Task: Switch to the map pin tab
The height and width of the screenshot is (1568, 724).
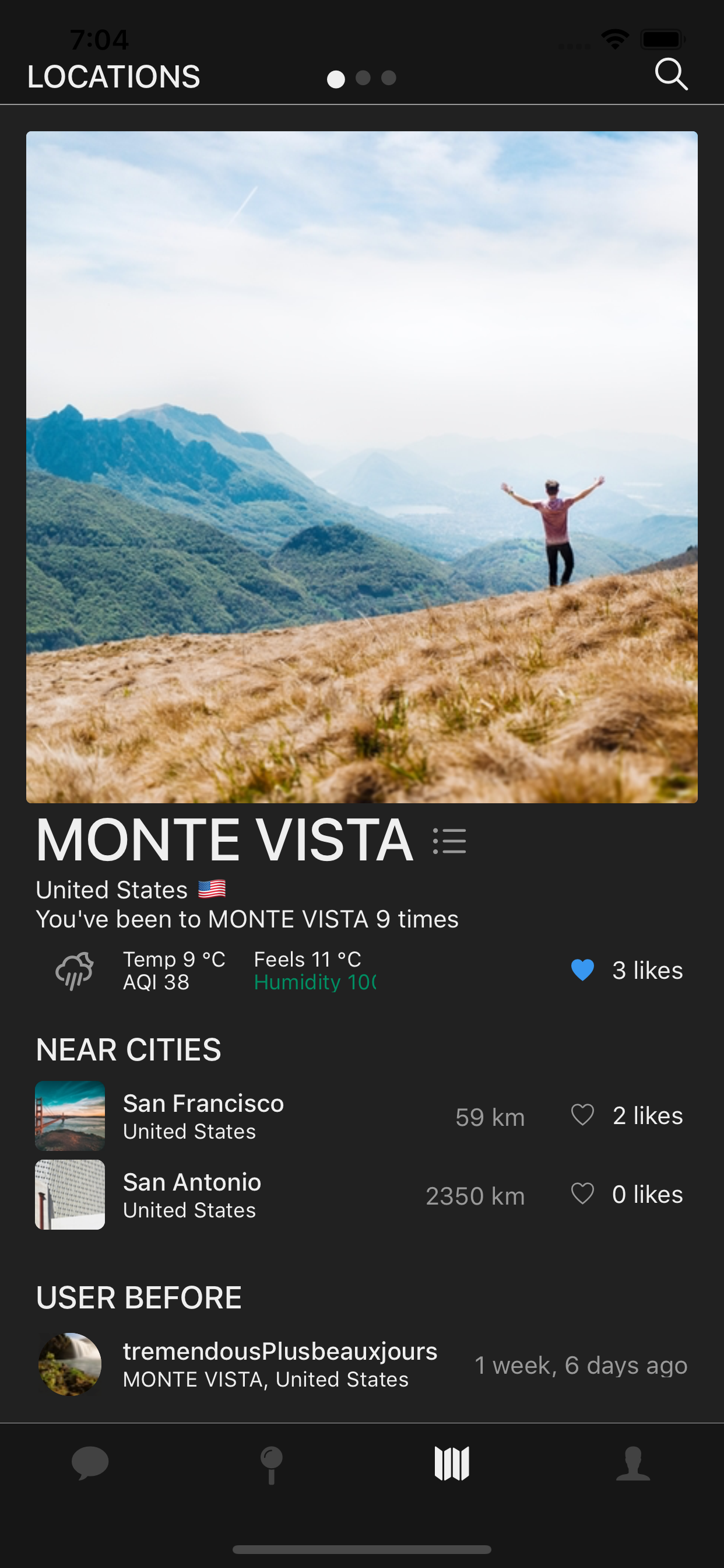Action: (271, 1464)
